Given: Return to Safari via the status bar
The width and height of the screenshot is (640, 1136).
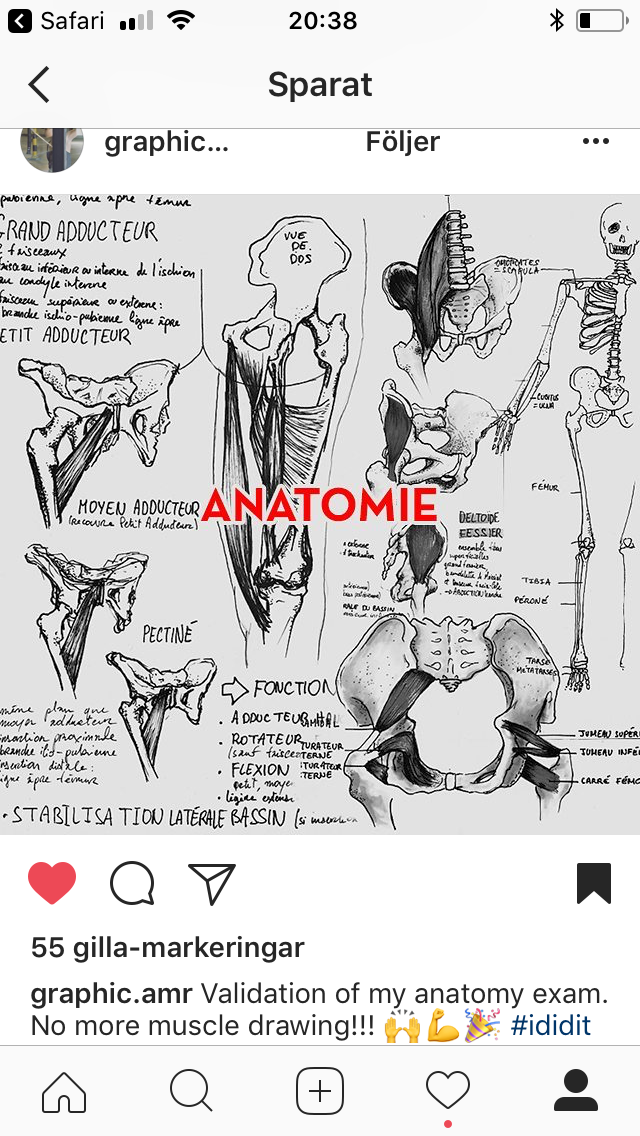Looking at the screenshot, I should click(58, 20).
